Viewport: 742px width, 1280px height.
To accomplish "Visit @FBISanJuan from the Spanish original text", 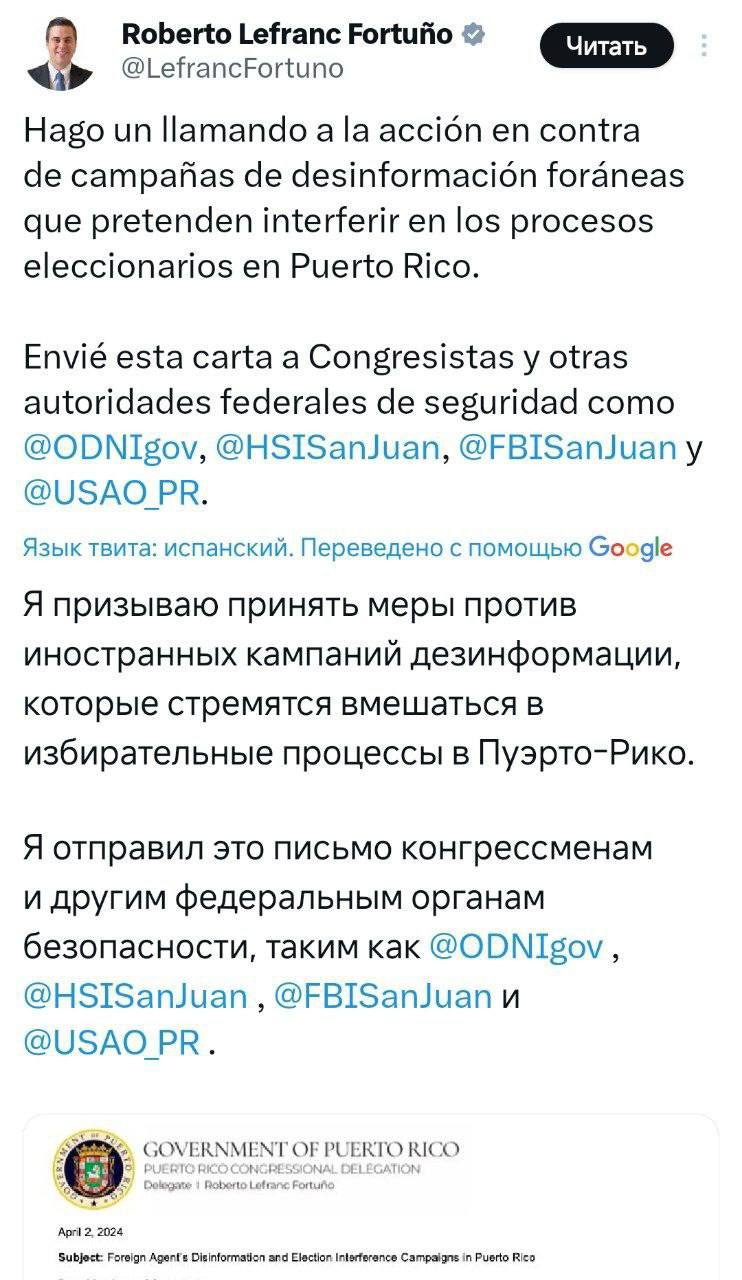I will 568,447.
